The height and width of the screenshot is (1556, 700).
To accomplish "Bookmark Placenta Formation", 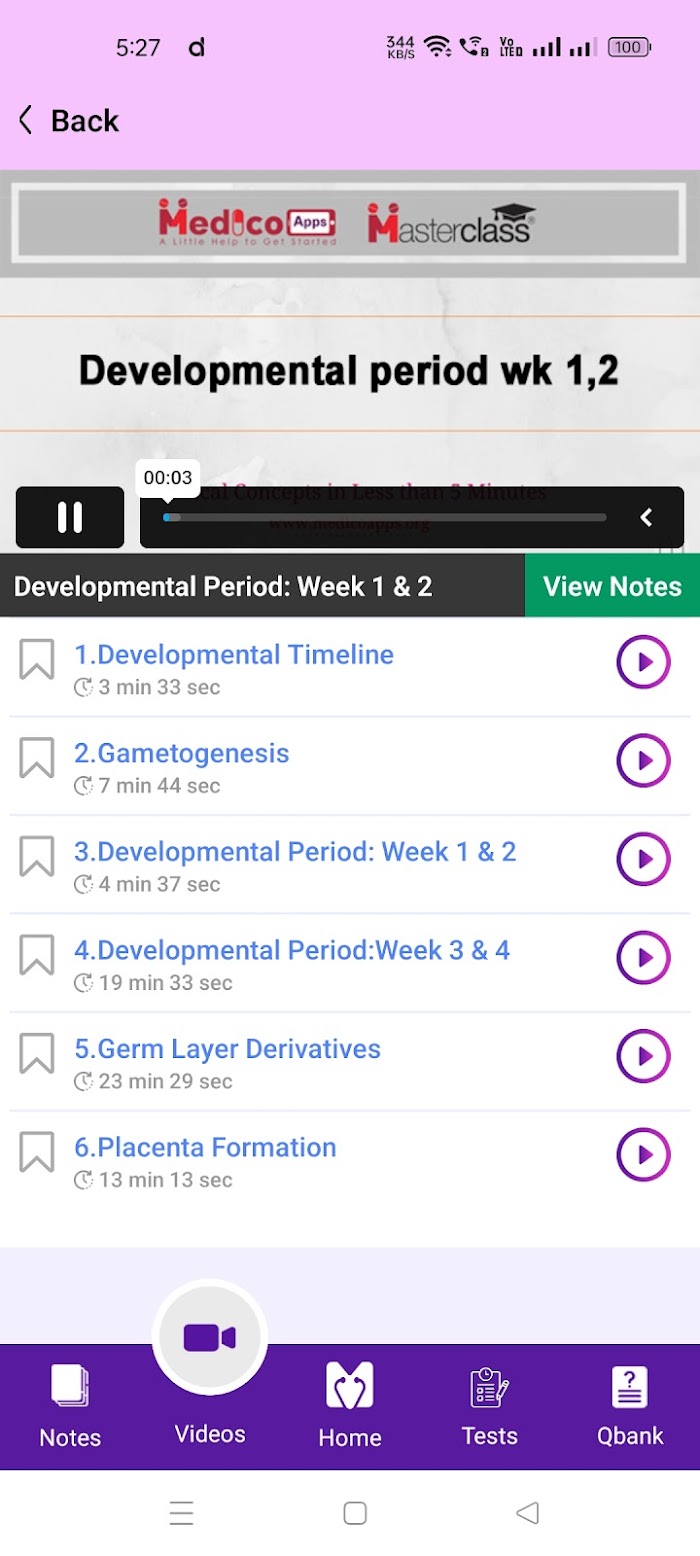I will click(37, 1153).
